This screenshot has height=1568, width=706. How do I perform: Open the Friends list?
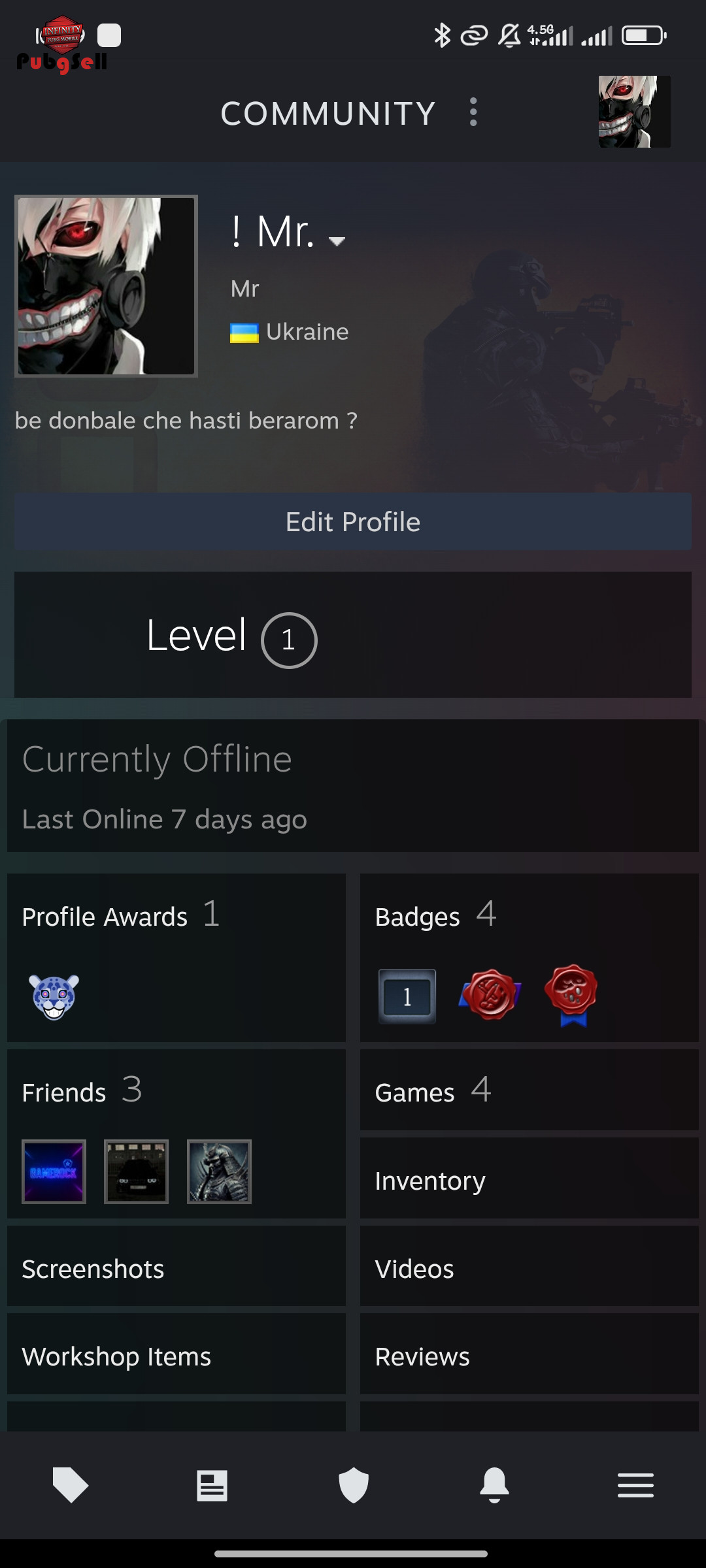(176, 1134)
